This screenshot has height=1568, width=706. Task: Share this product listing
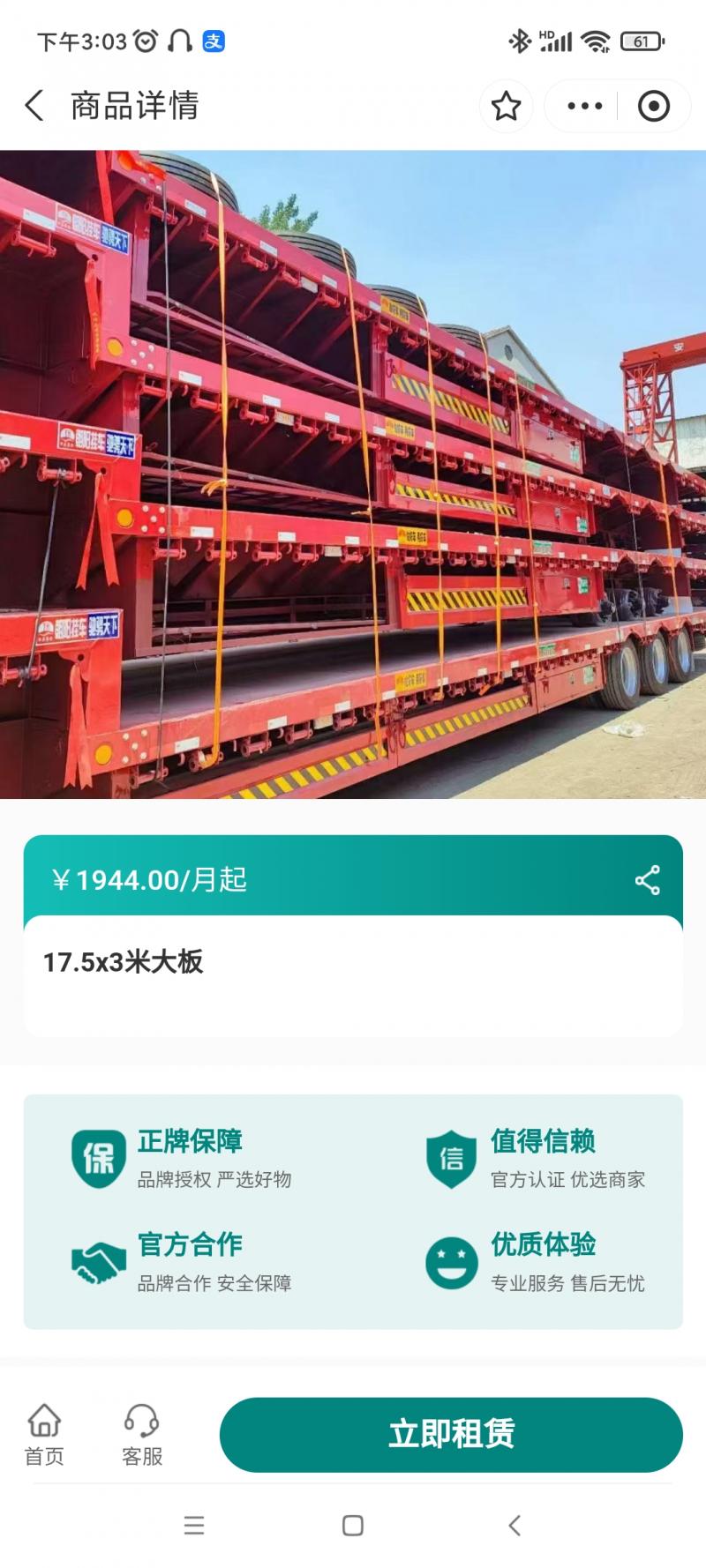(x=647, y=880)
